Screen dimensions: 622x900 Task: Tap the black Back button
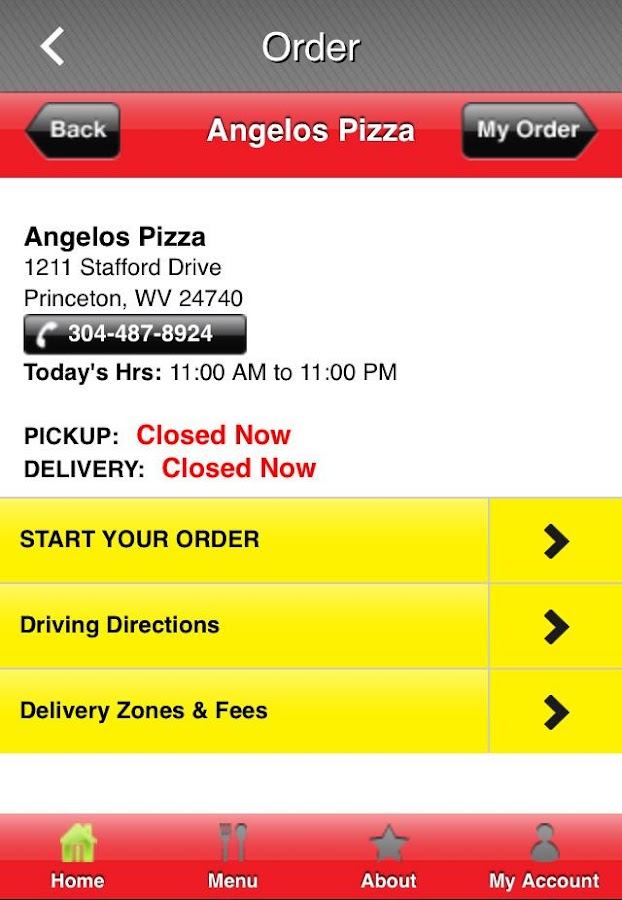click(x=74, y=130)
